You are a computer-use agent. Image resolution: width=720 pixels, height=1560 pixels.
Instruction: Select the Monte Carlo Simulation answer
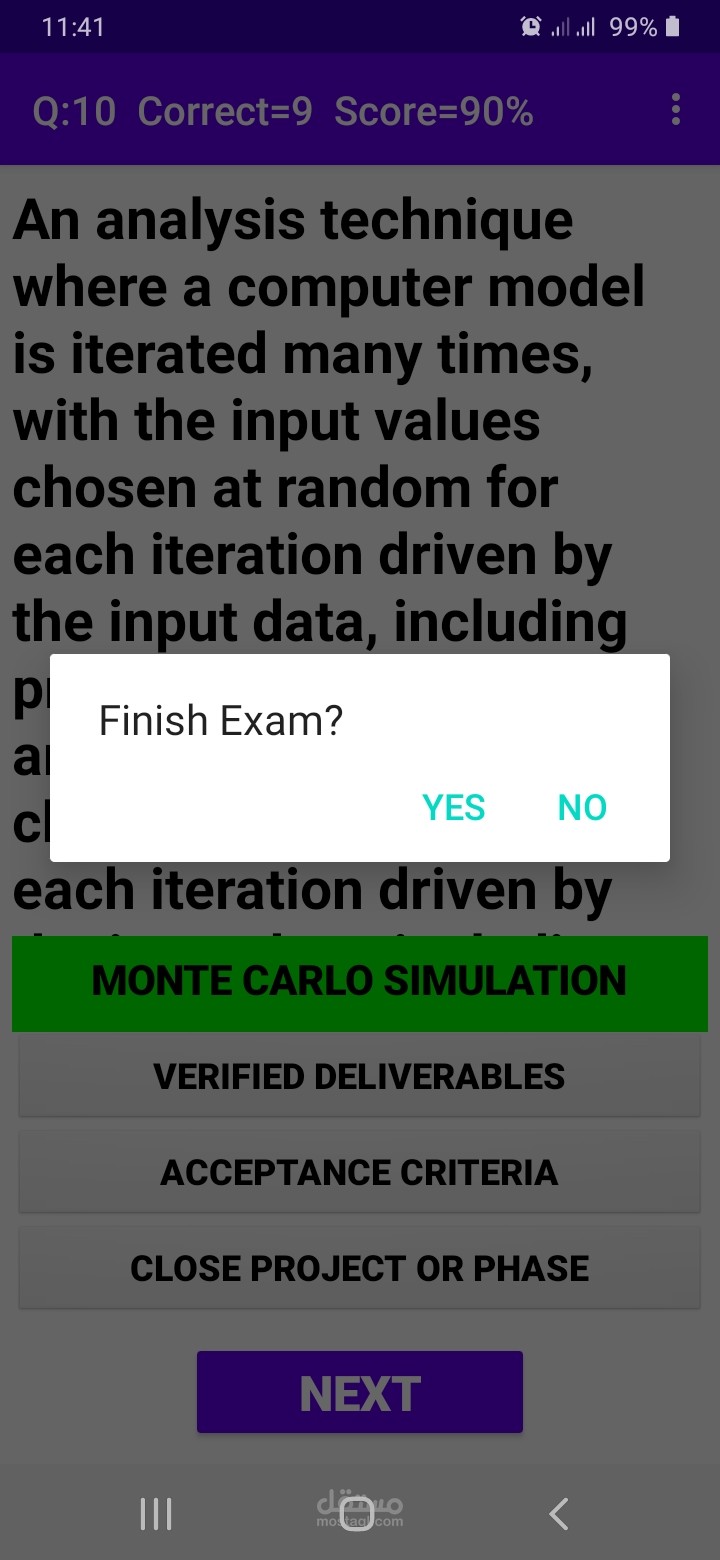(x=359, y=982)
